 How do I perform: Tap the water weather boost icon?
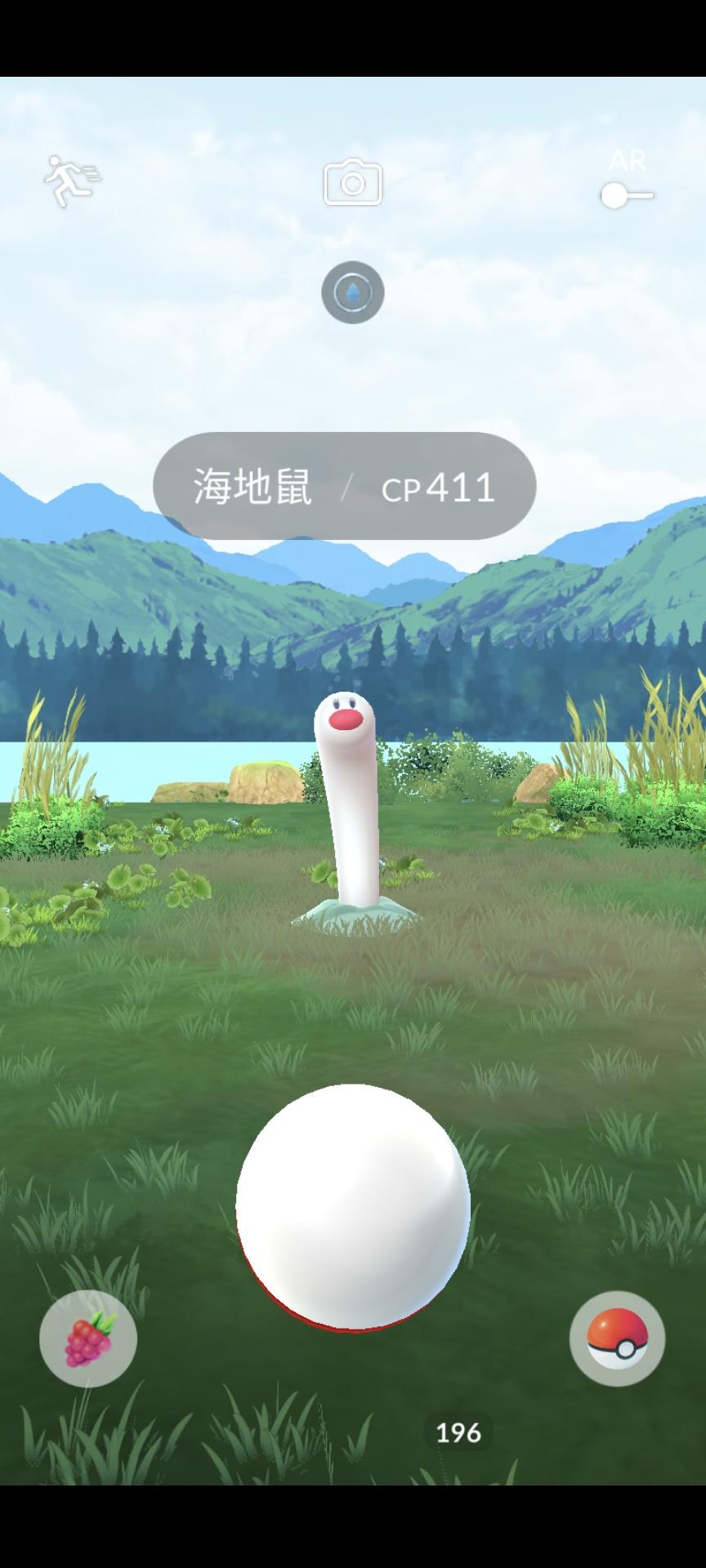tap(353, 292)
